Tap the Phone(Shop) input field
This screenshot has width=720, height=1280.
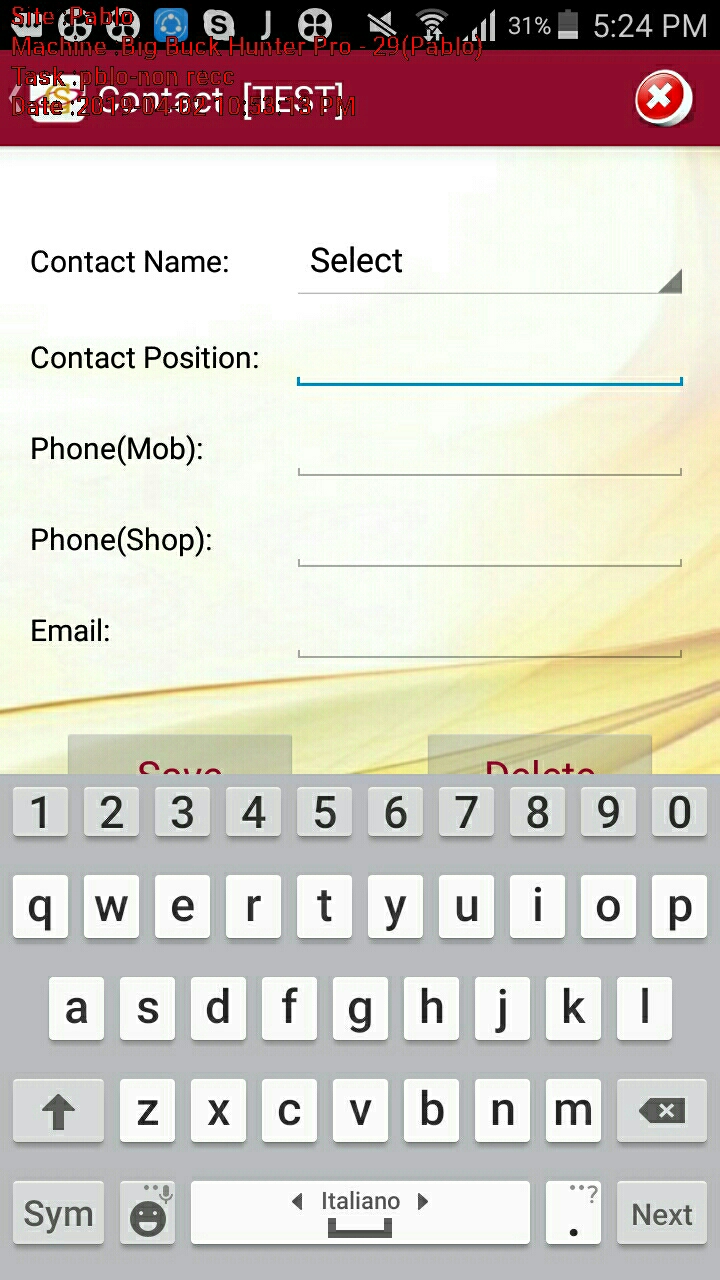490,540
